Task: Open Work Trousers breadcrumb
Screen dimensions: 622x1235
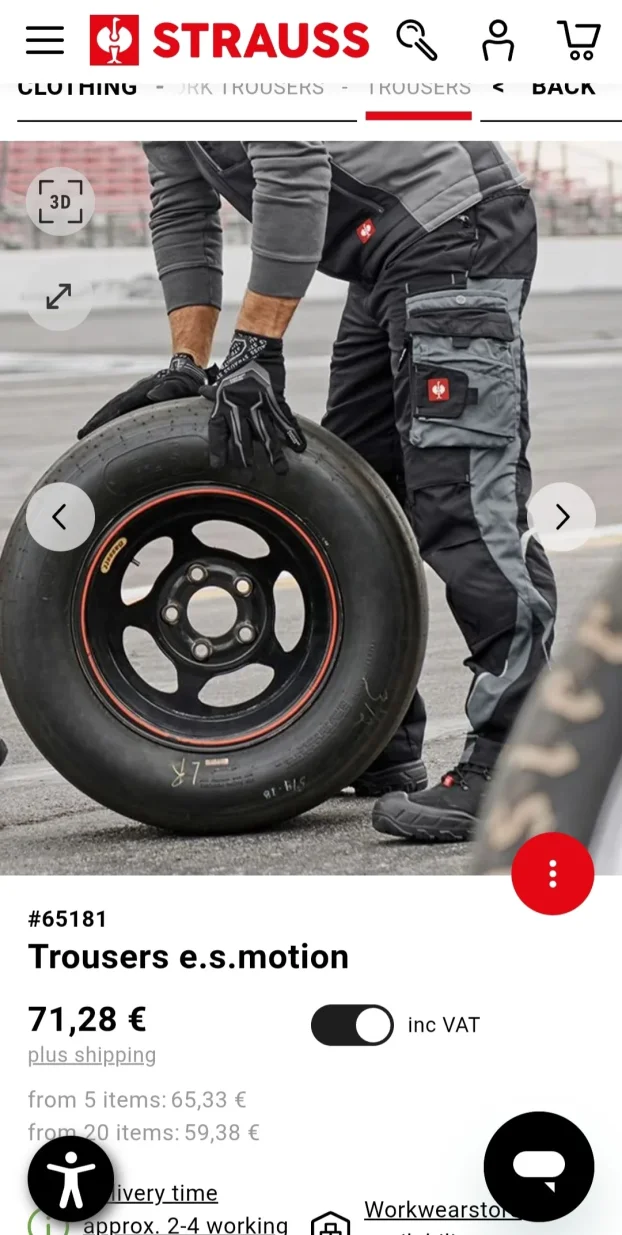Action: 250,88
